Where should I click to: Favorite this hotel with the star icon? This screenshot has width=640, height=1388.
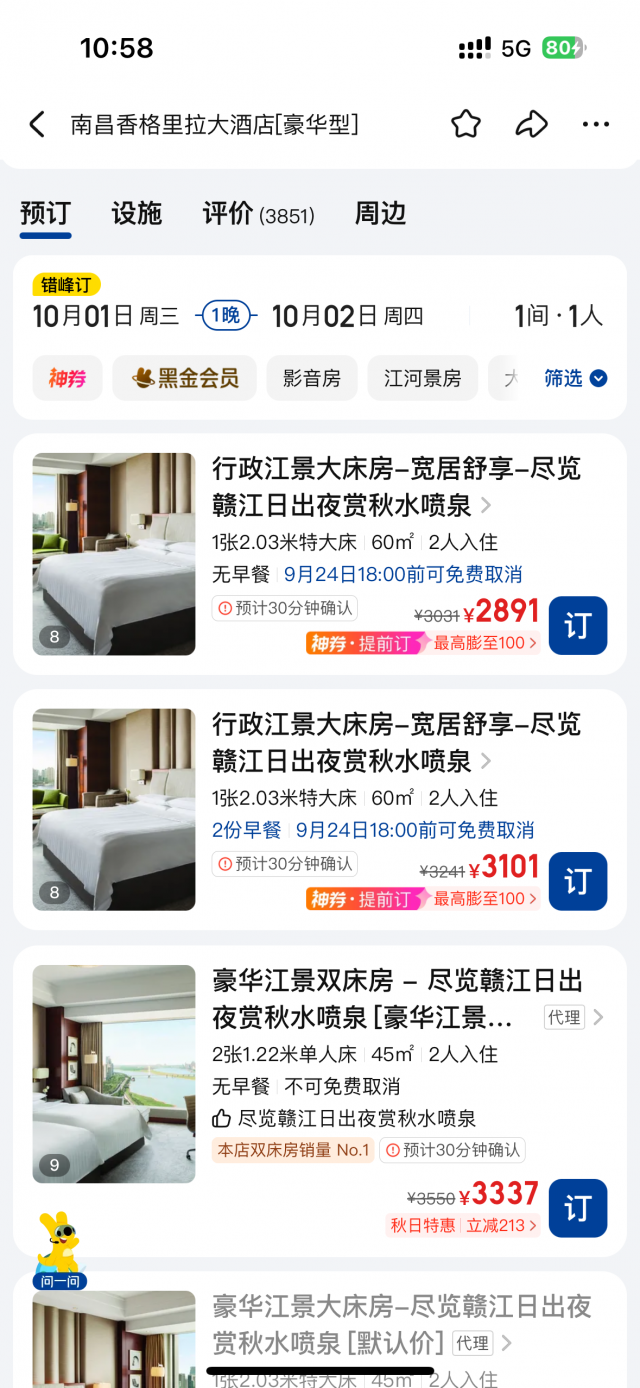pos(466,125)
